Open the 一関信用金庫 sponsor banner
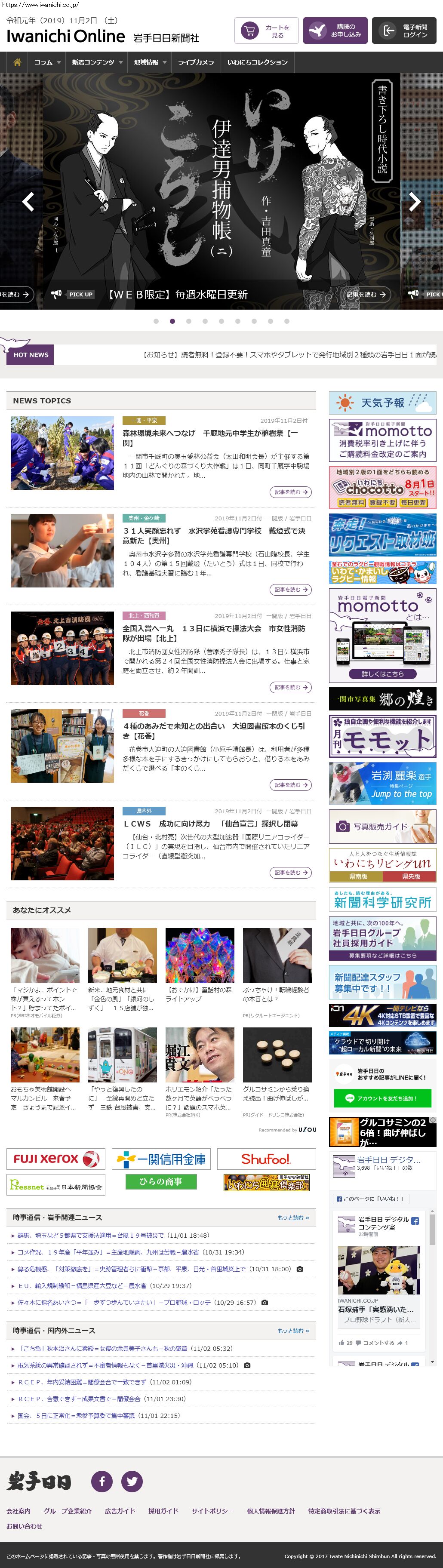Viewport: 443px width, 1568px height. tap(161, 1159)
